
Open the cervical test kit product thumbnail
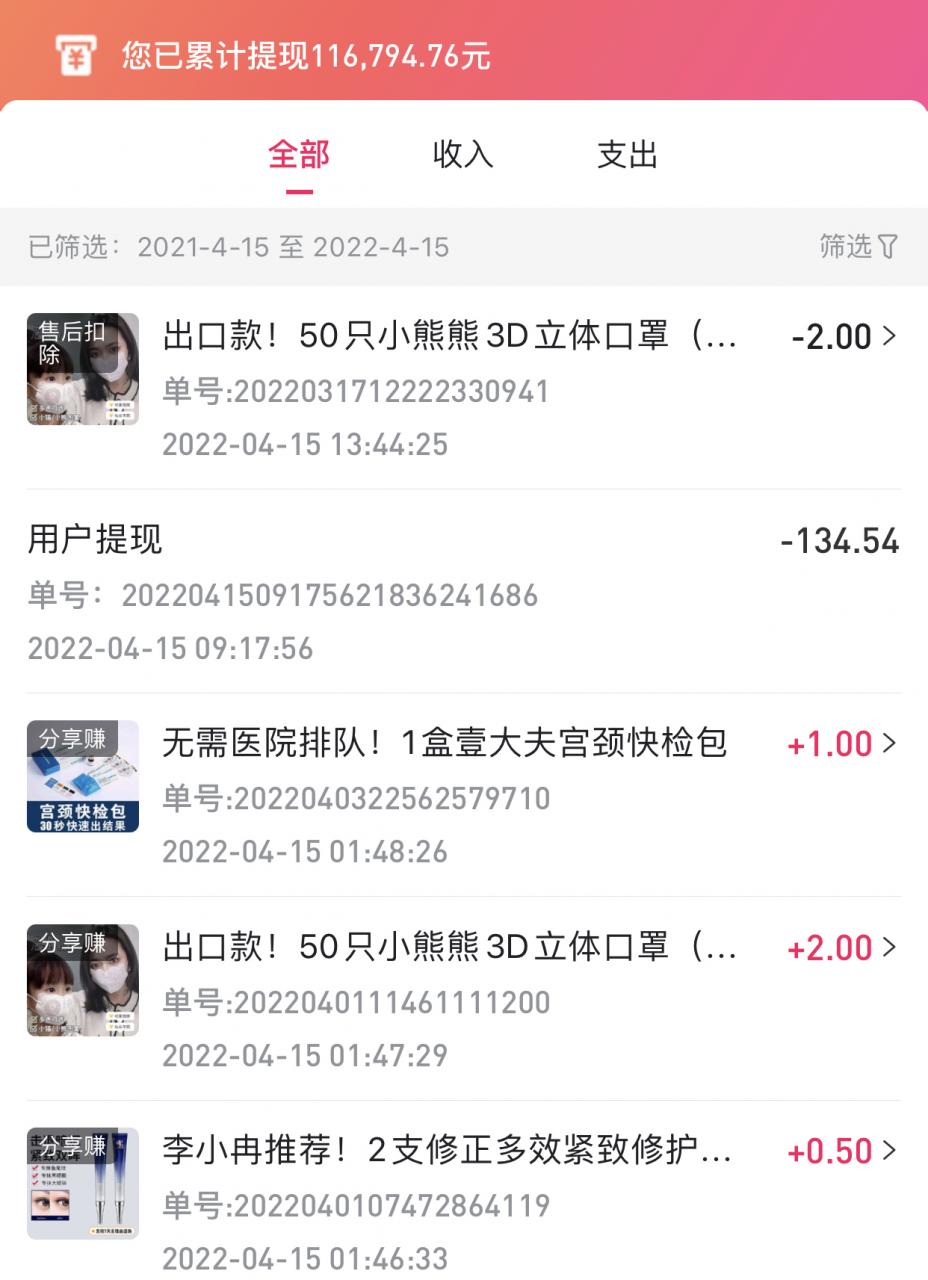click(83, 776)
